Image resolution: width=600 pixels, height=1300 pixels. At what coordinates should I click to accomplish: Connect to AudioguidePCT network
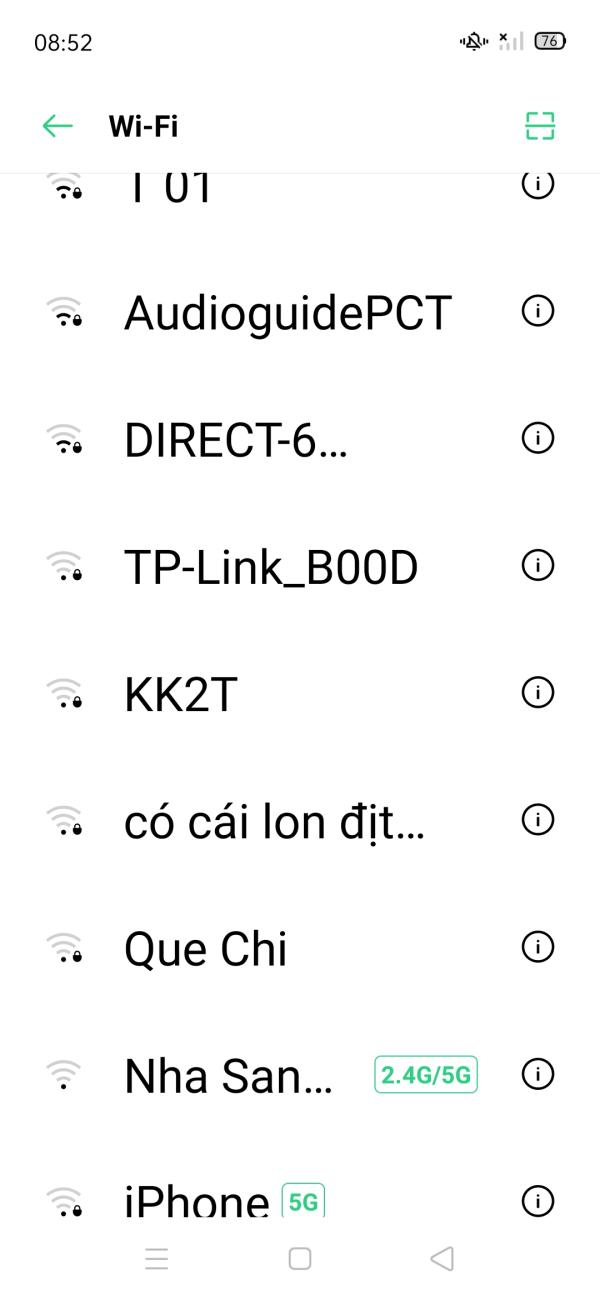287,313
